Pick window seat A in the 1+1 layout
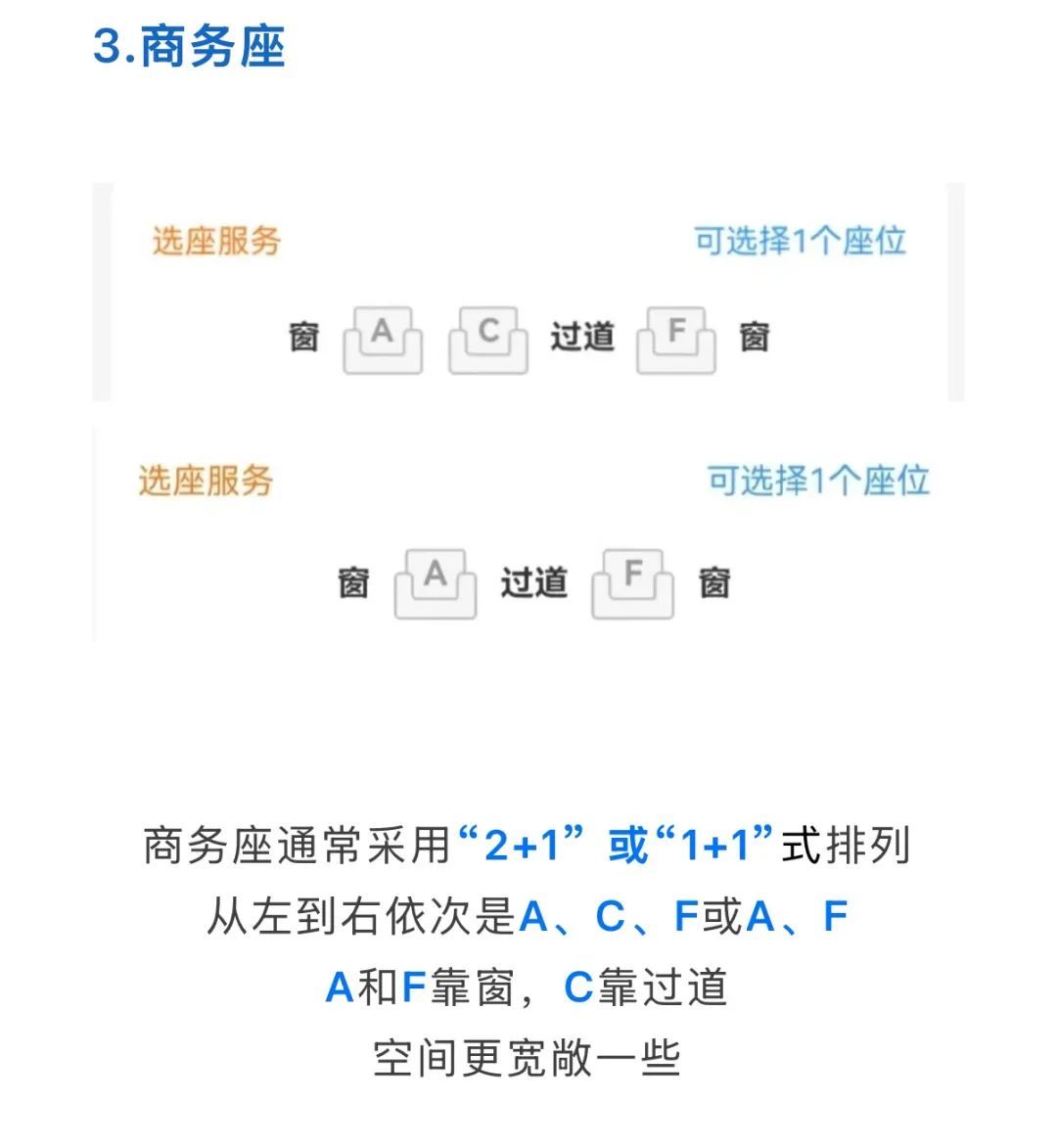 [435, 584]
